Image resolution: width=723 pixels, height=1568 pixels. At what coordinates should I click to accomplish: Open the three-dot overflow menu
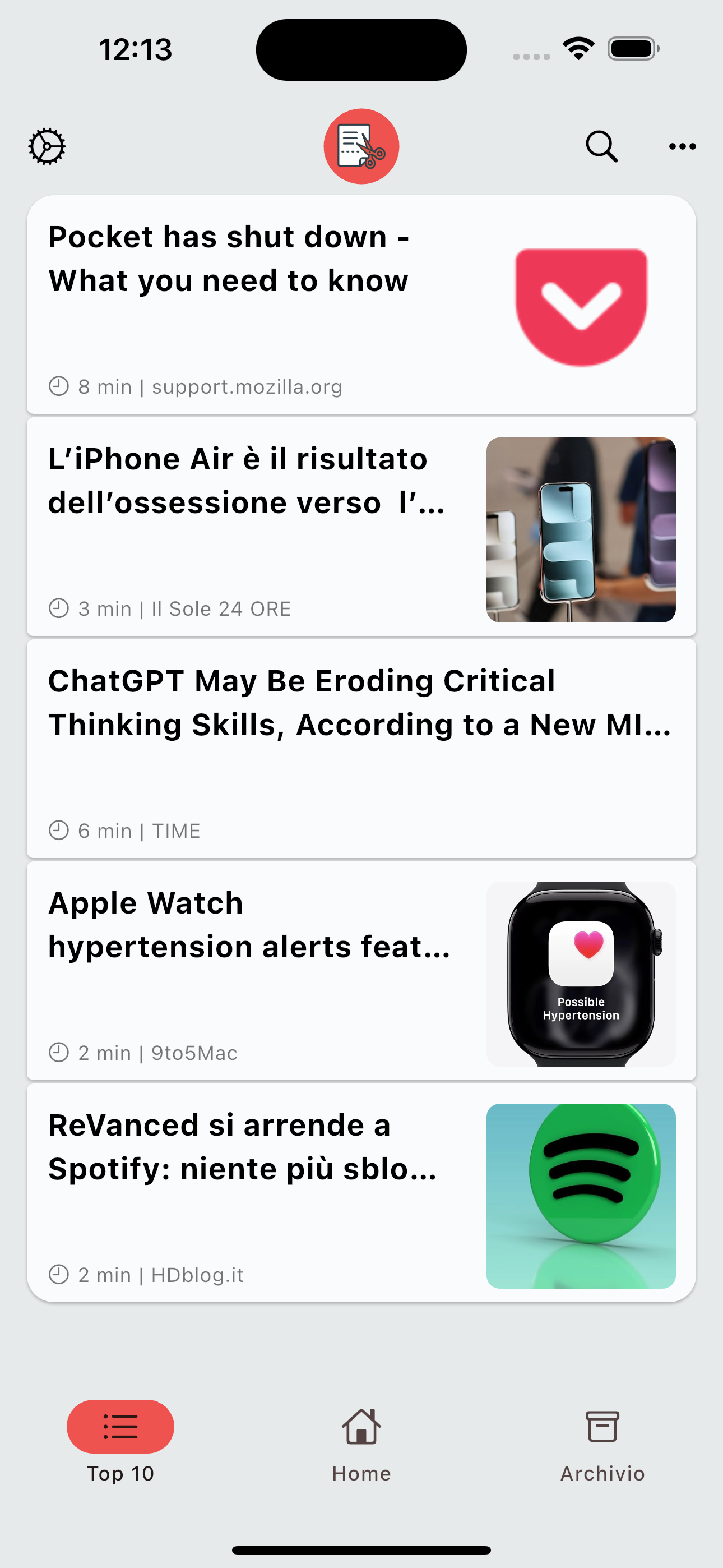(x=682, y=146)
